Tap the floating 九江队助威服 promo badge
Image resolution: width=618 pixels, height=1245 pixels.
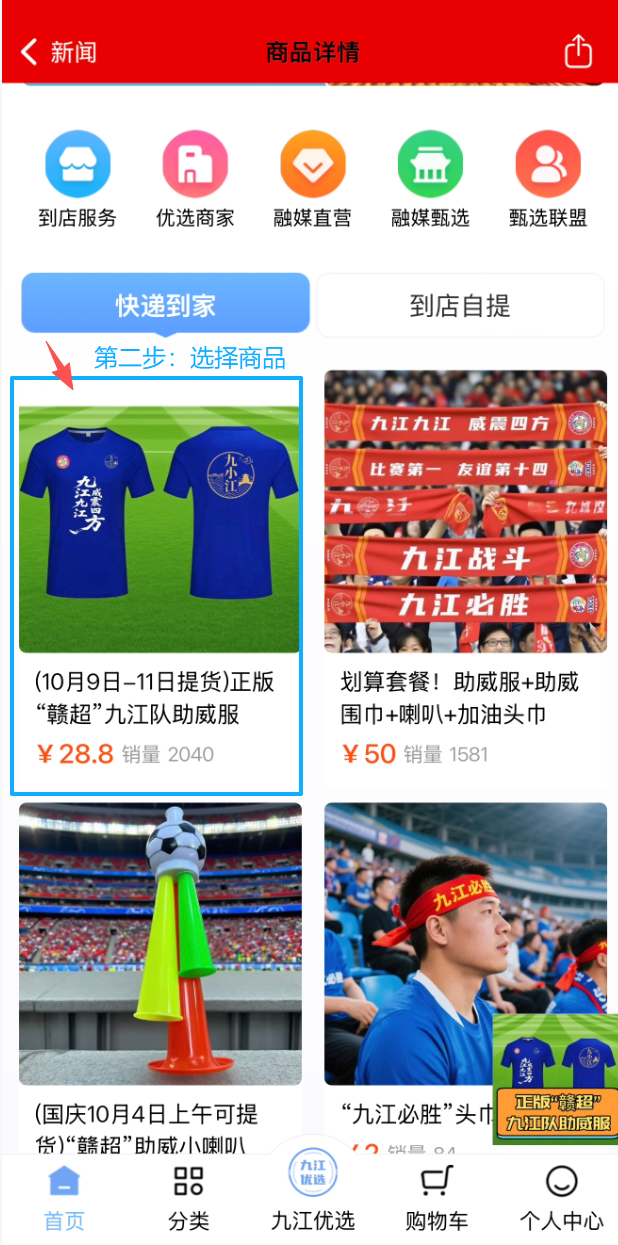556,1080
